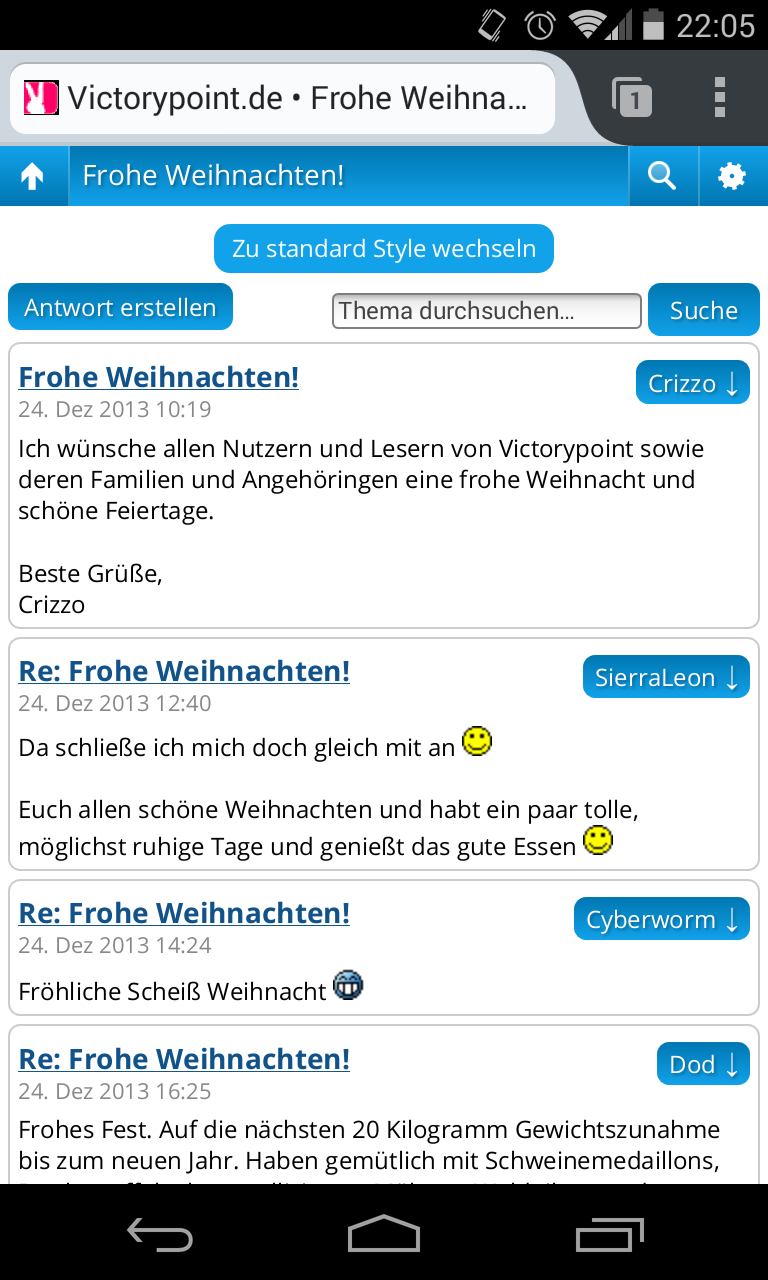Open the recent apps overview
The image size is (768, 1280).
pos(609,1236)
